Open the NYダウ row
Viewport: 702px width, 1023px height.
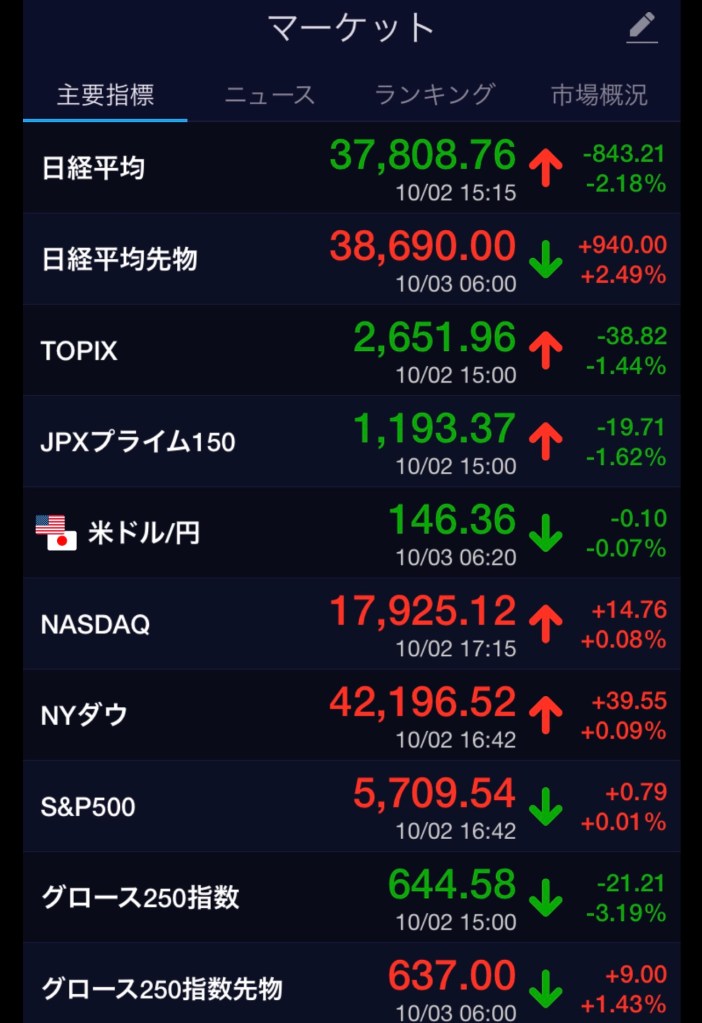coord(351,715)
